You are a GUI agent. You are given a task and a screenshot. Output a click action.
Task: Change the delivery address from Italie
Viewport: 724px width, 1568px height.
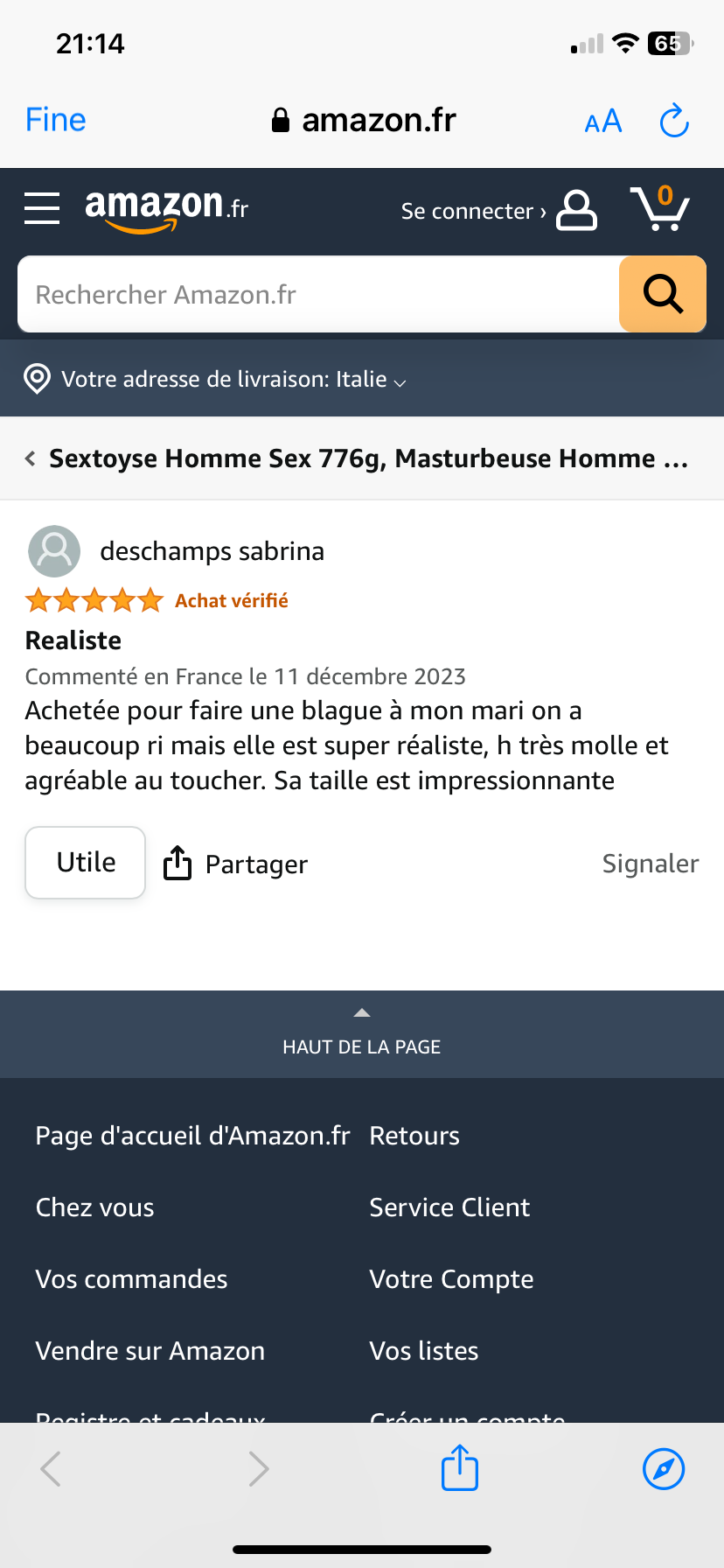[224, 380]
